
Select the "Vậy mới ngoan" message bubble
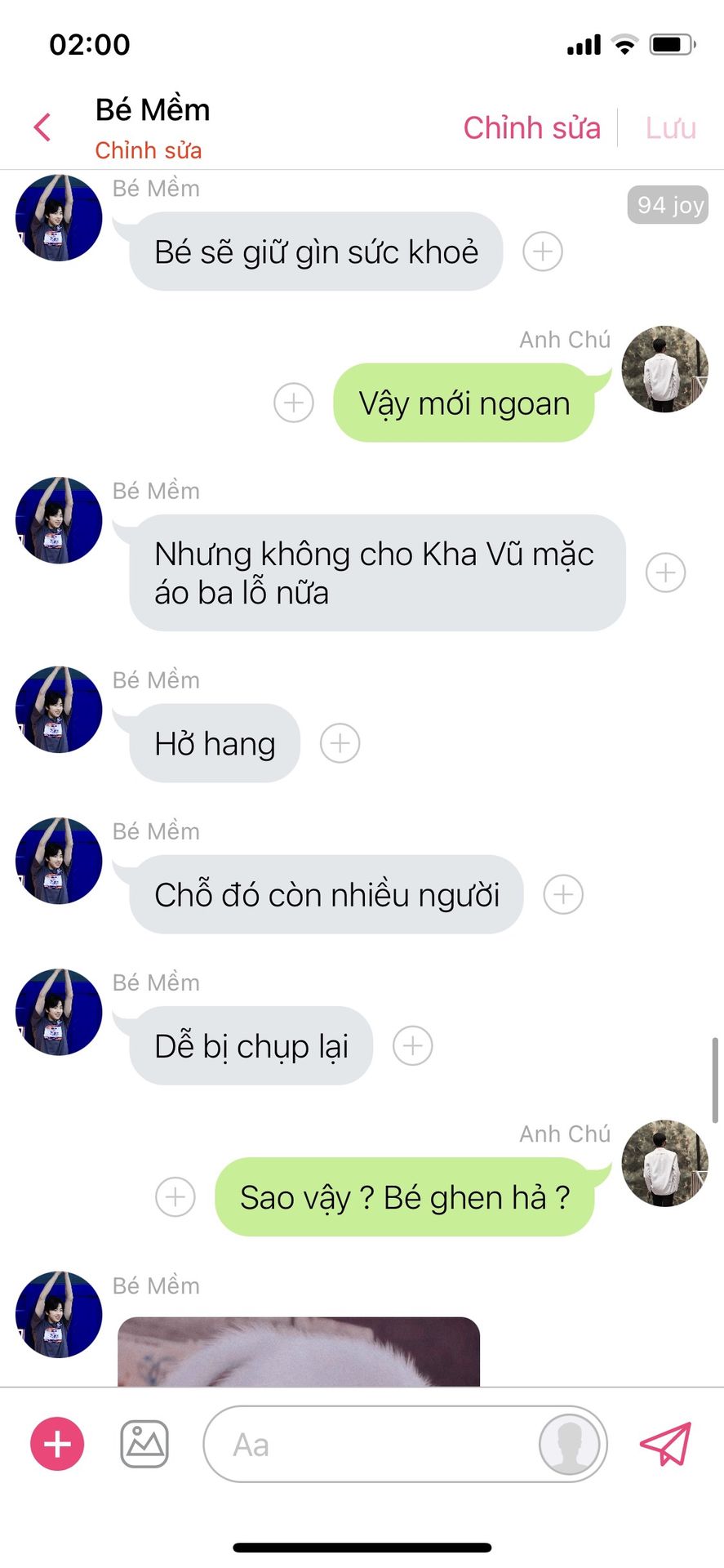coord(464,403)
